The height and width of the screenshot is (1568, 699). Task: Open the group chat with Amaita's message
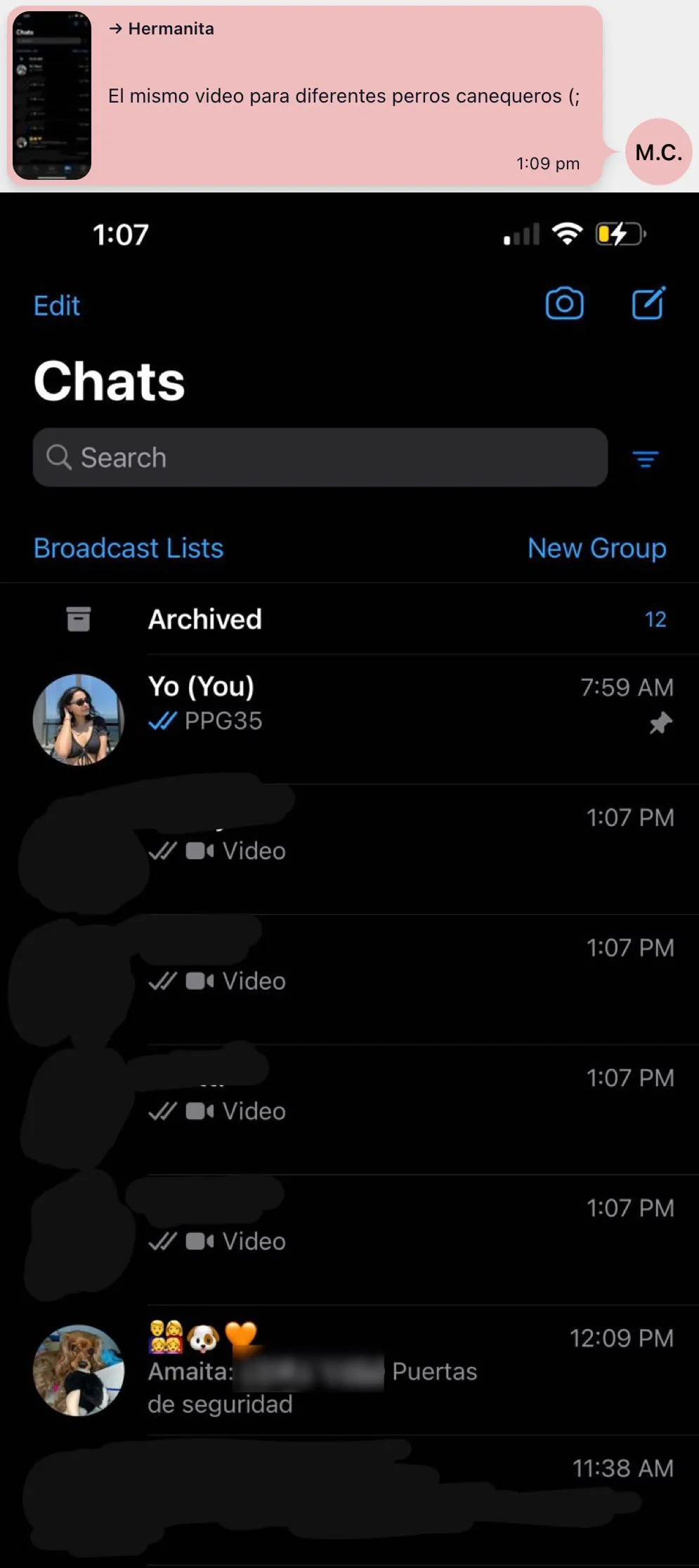click(351, 1370)
